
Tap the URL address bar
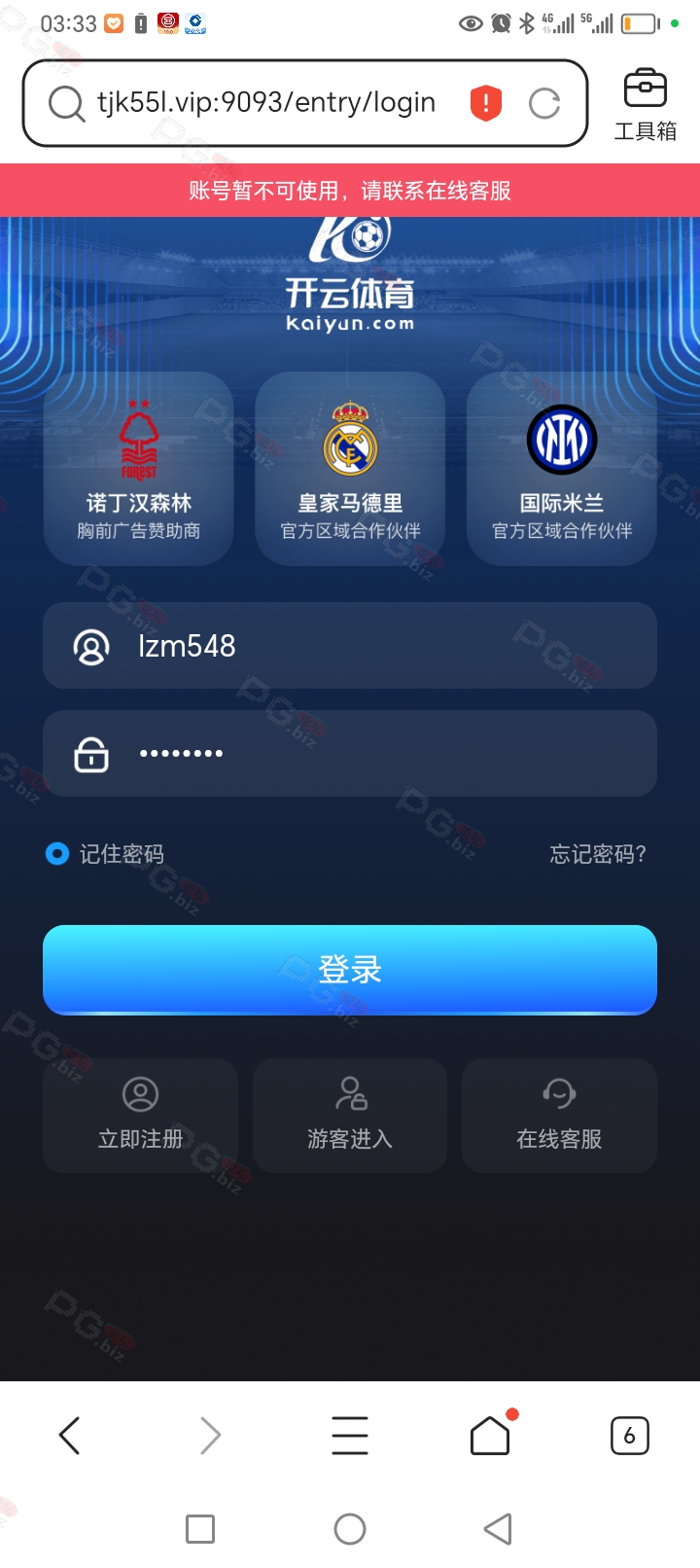(265, 103)
